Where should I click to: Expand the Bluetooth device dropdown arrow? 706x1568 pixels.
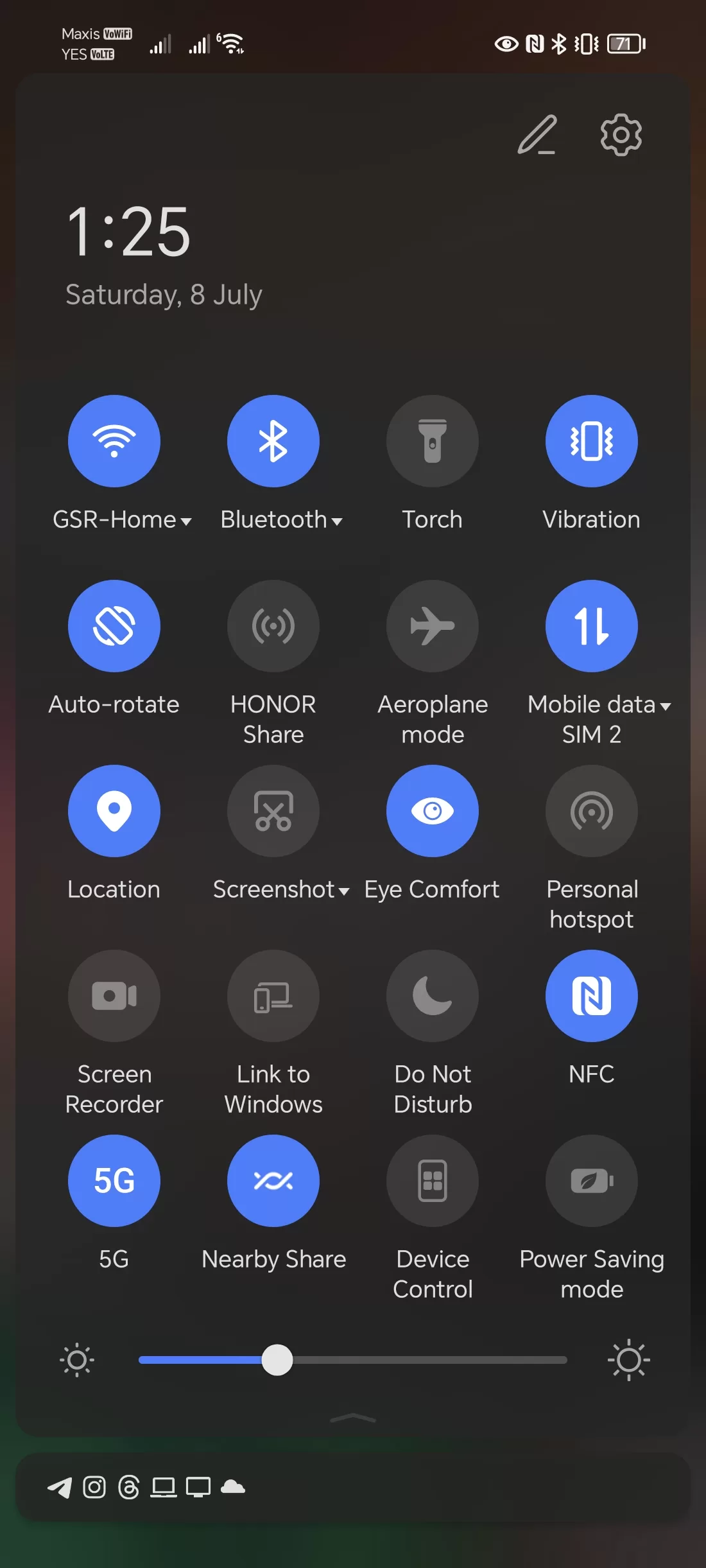pyautogui.click(x=337, y=521)
